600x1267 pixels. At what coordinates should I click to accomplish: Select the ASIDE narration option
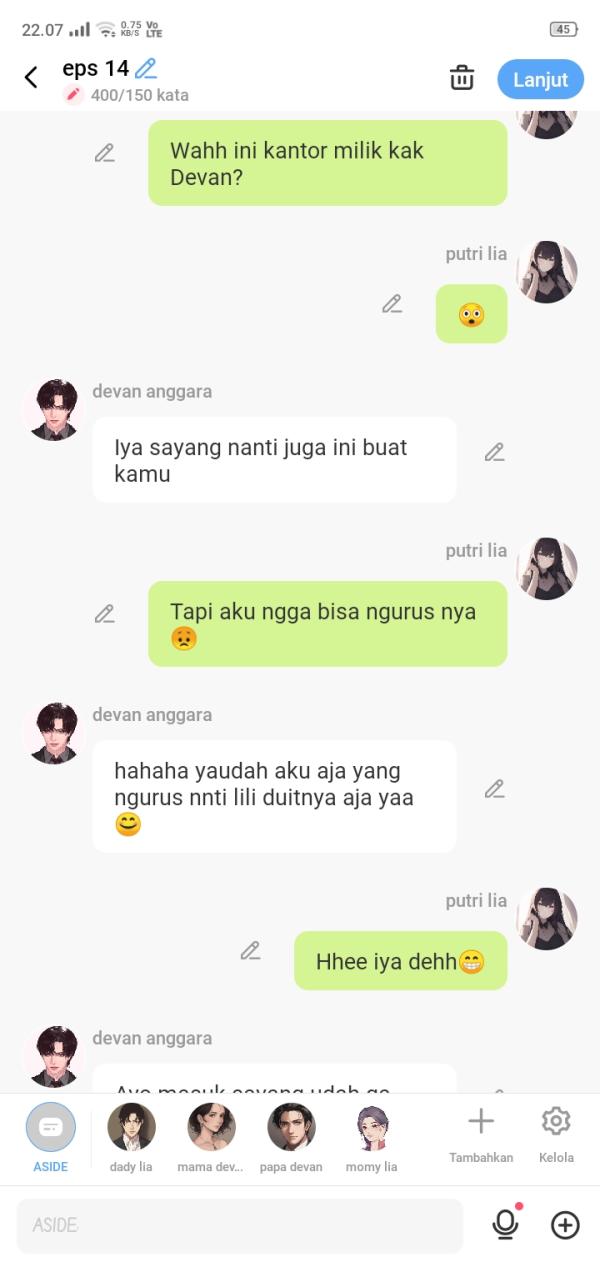click(x=50, y=1128)
